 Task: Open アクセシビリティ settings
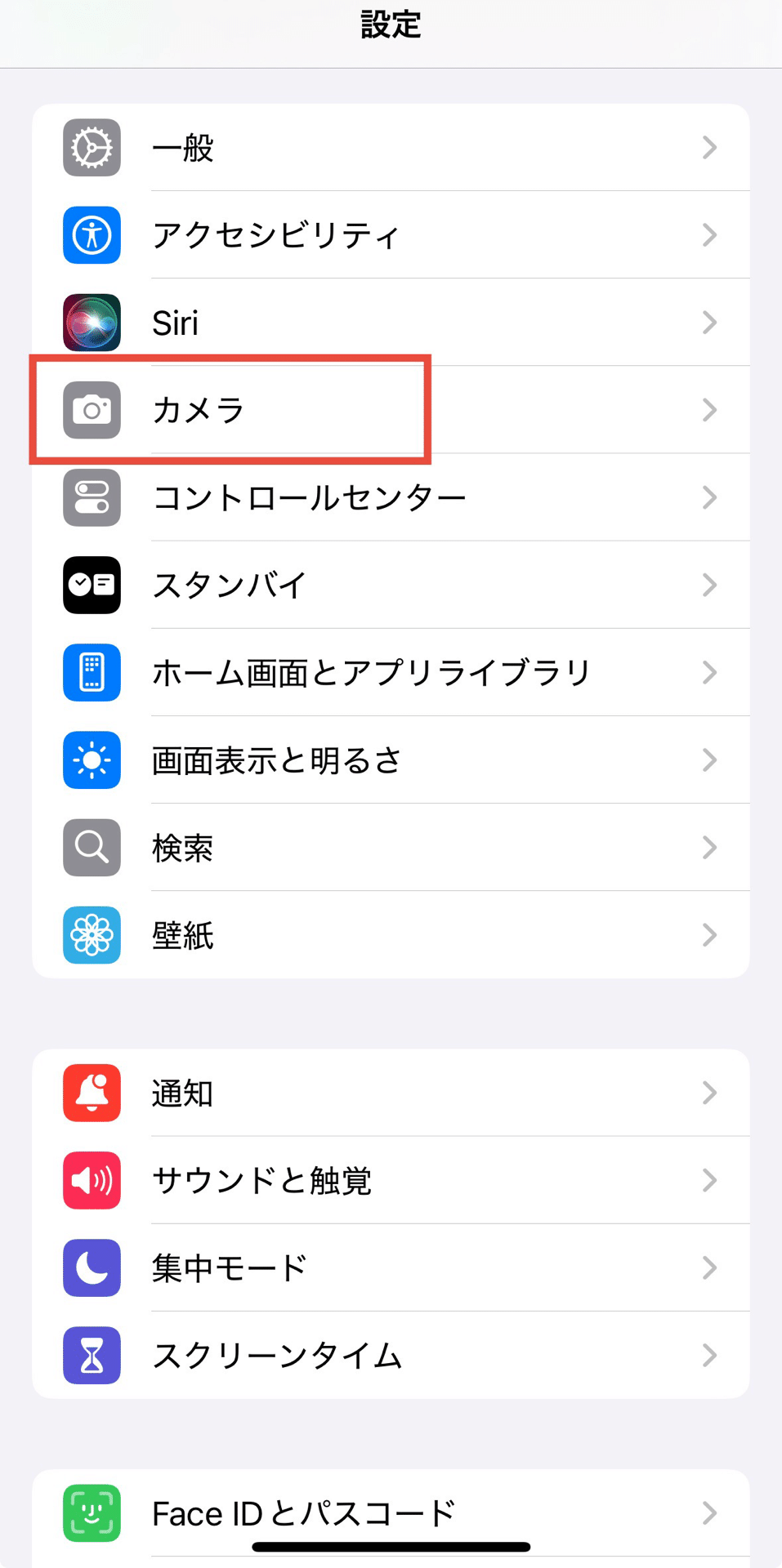point(391,235)
